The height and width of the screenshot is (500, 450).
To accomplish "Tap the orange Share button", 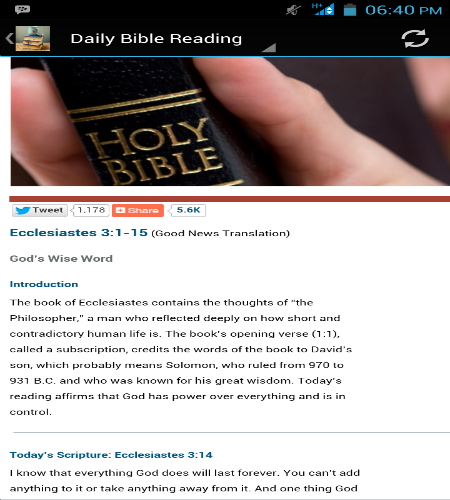I will 138,210.
